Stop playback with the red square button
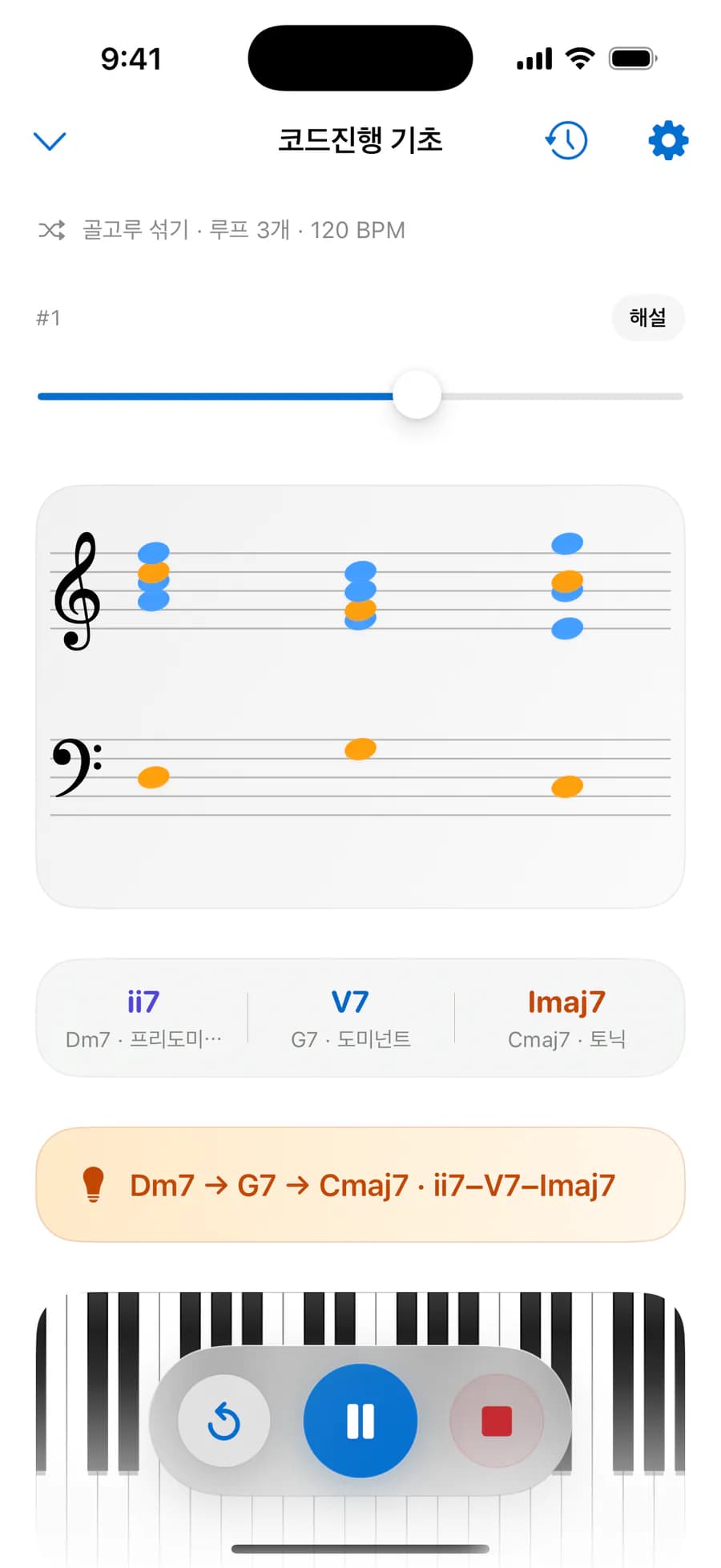The width and height of the screenshot is (721, 1568). [497, 1421]
